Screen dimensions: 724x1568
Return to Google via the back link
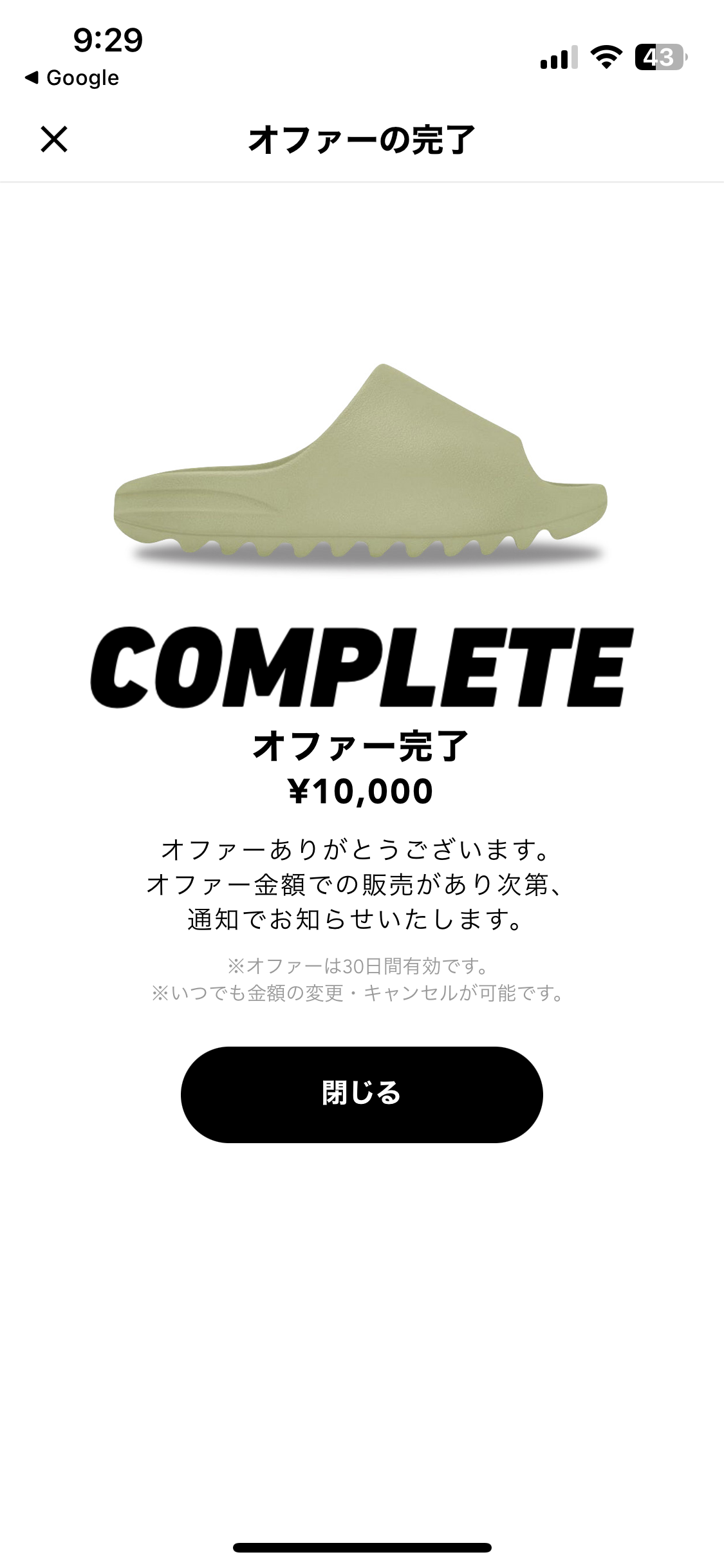[x=72, y=78]
